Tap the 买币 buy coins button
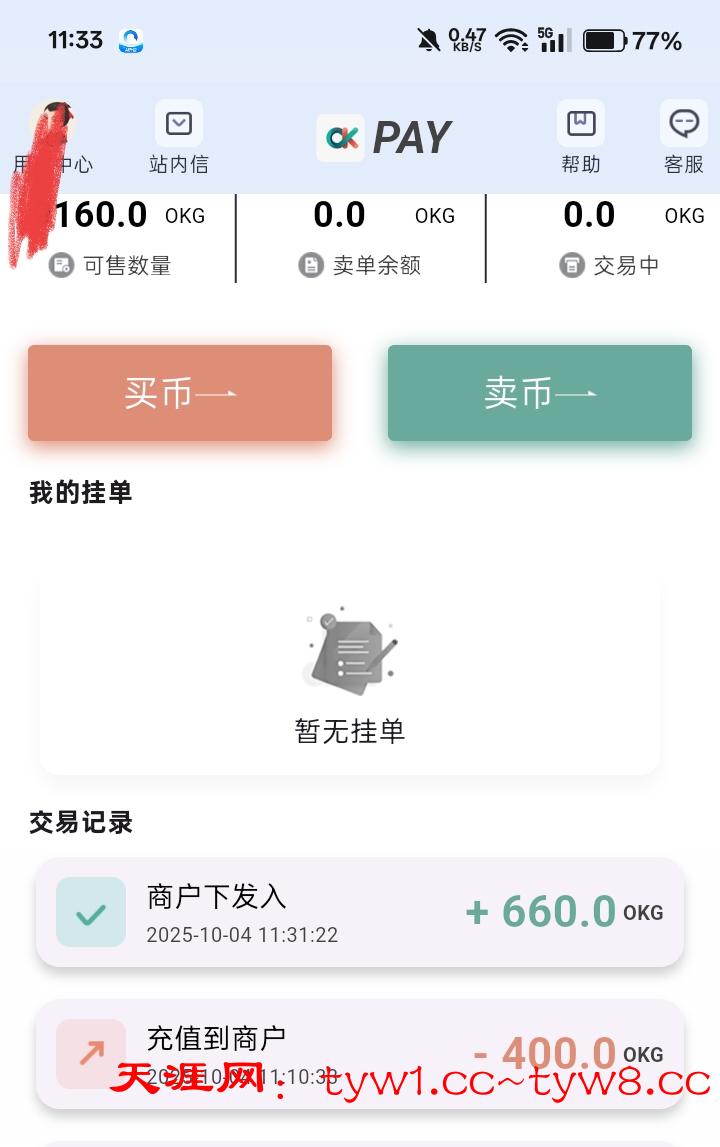Viewport: 720px width, 1147px height. tap(180, 393)
